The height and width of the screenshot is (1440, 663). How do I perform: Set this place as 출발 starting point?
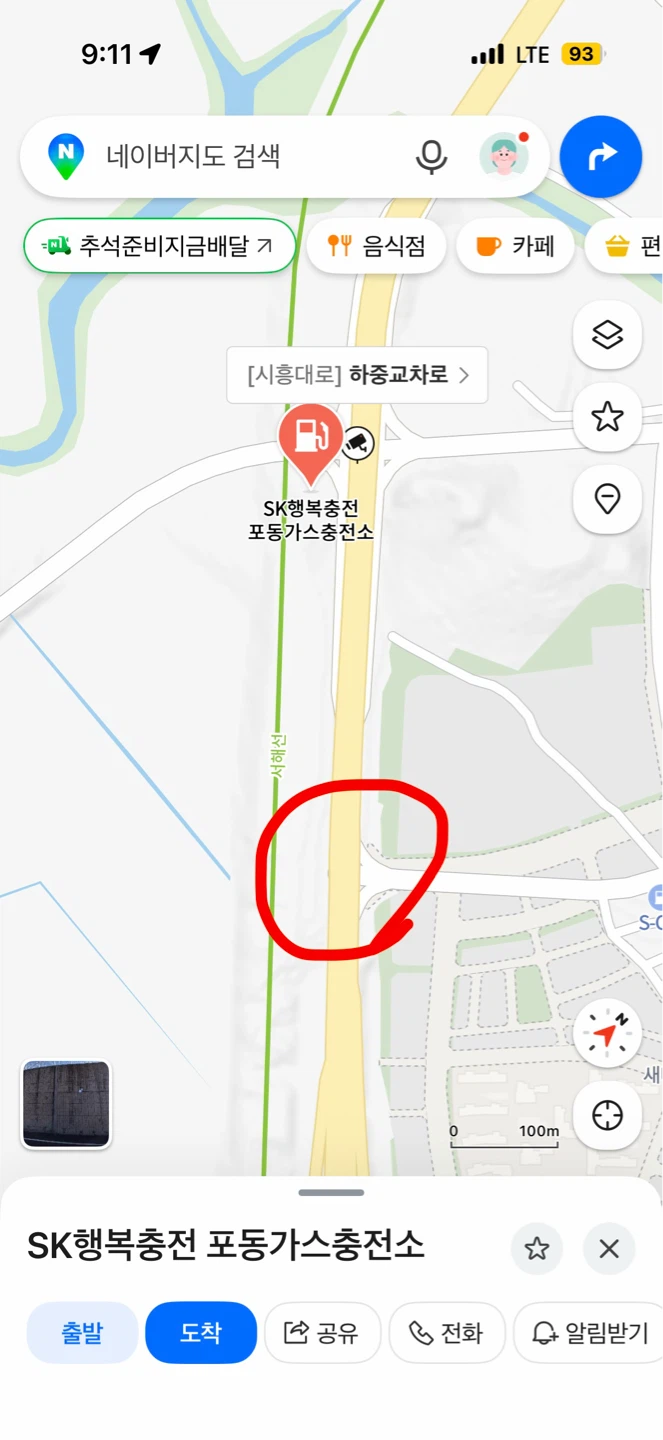pyautogui.click(x=83, y=1332)
